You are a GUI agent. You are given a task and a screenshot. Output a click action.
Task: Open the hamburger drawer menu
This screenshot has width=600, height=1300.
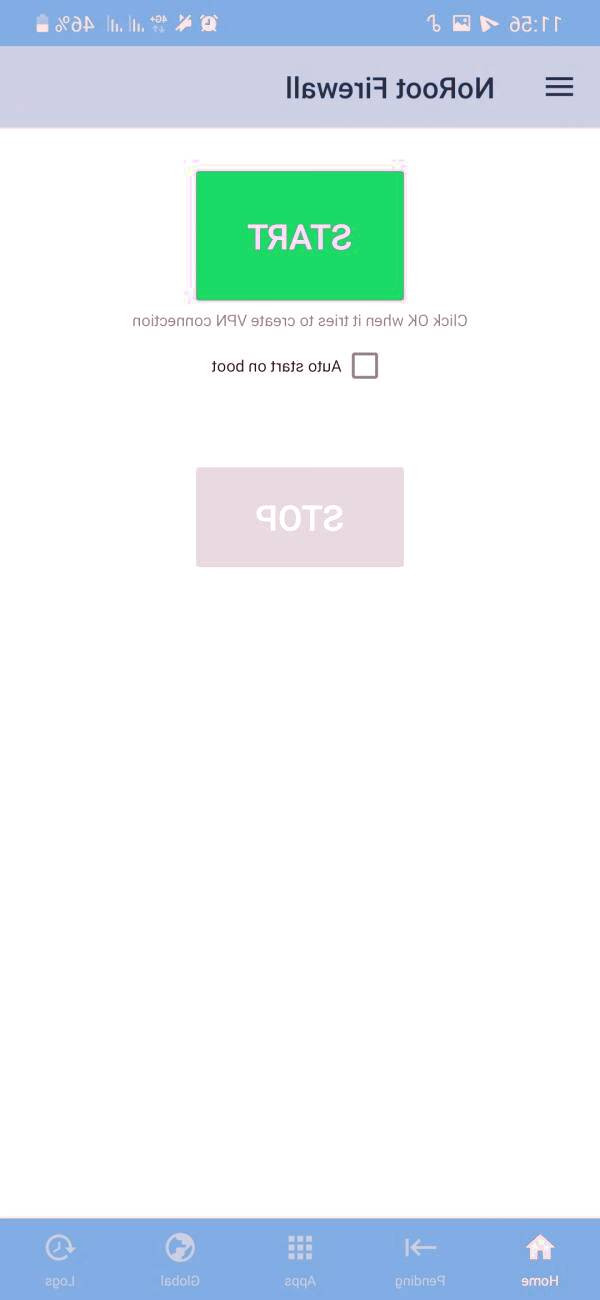click(x=559, y=87)
